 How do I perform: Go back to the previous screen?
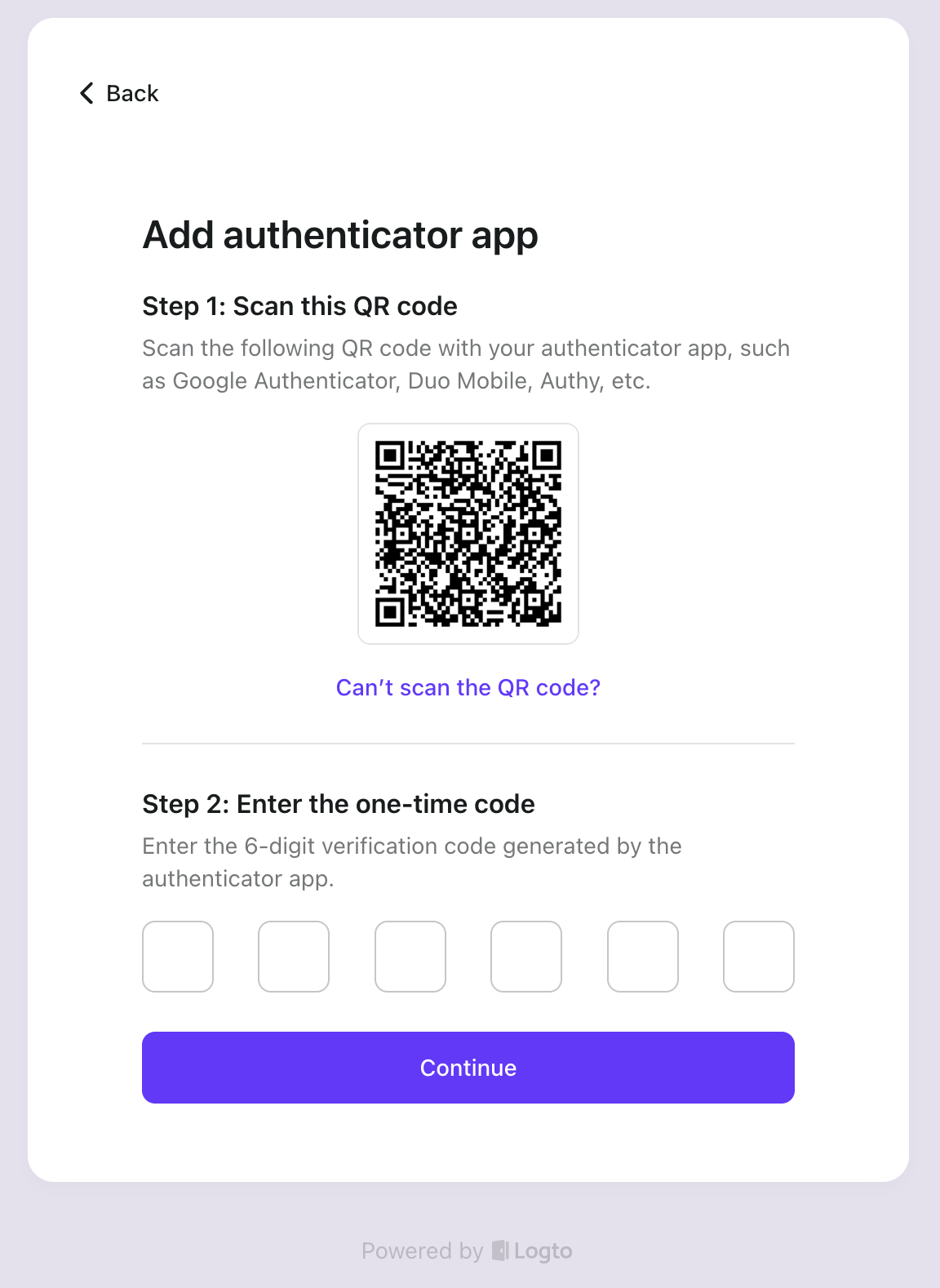point(119,93)
